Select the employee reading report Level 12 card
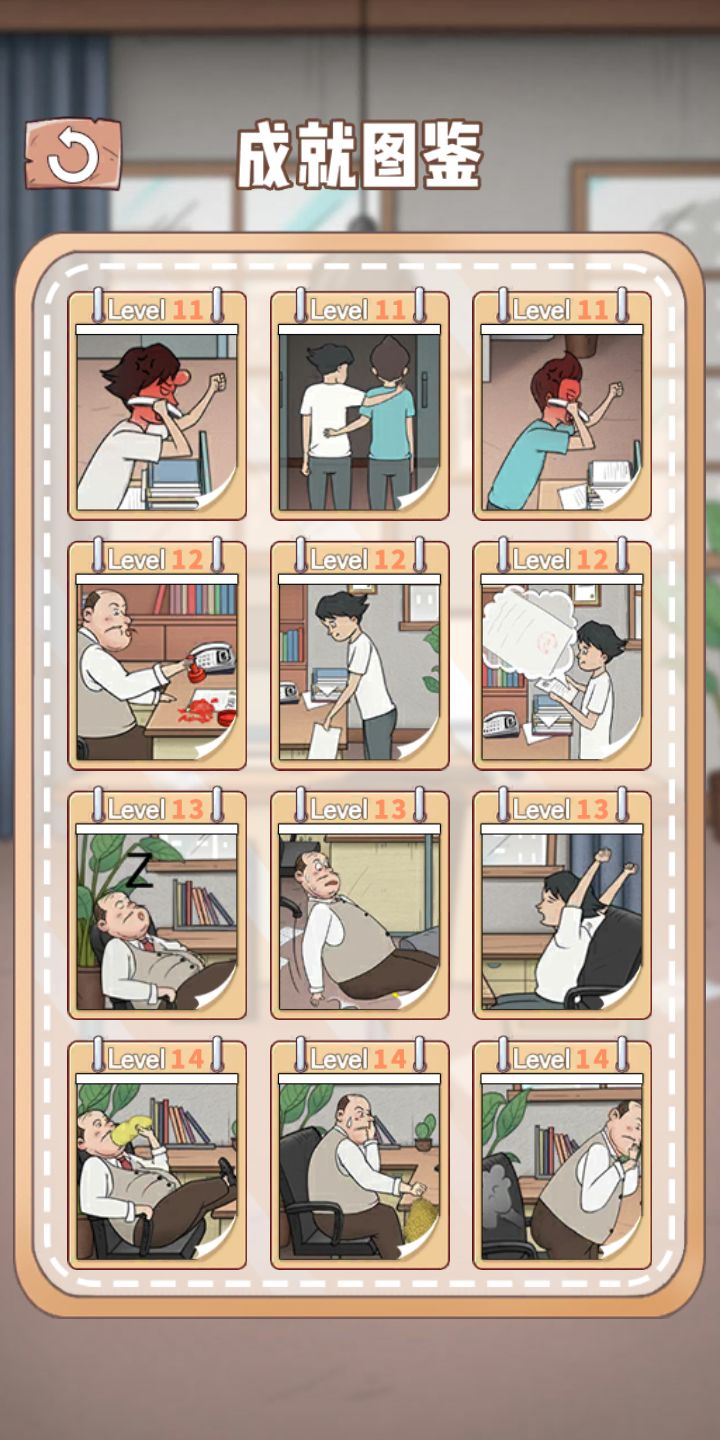The width and height of the screenshot is (720, 1440). click(567, 660)
